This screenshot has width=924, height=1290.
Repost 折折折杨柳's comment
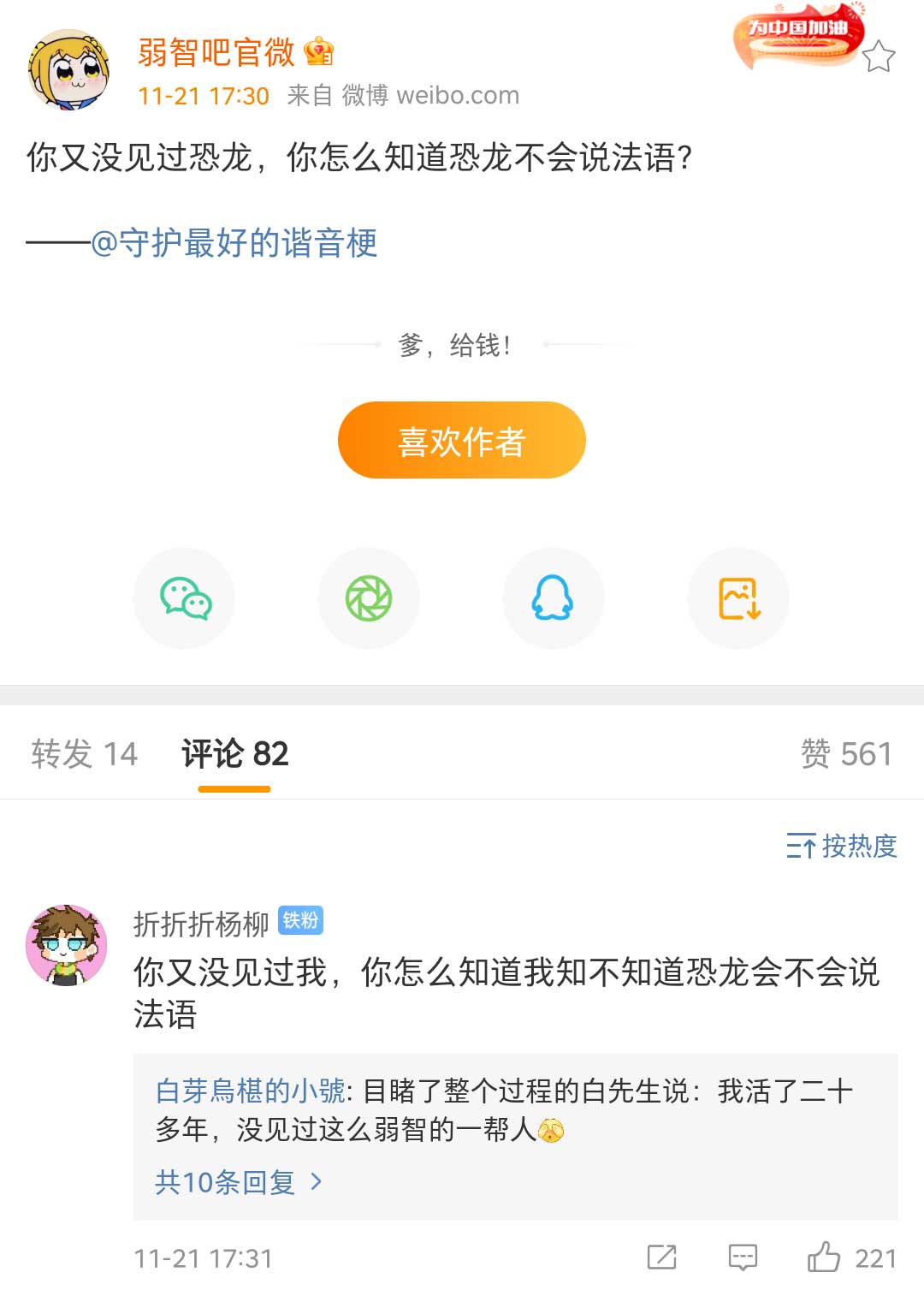661,1257
